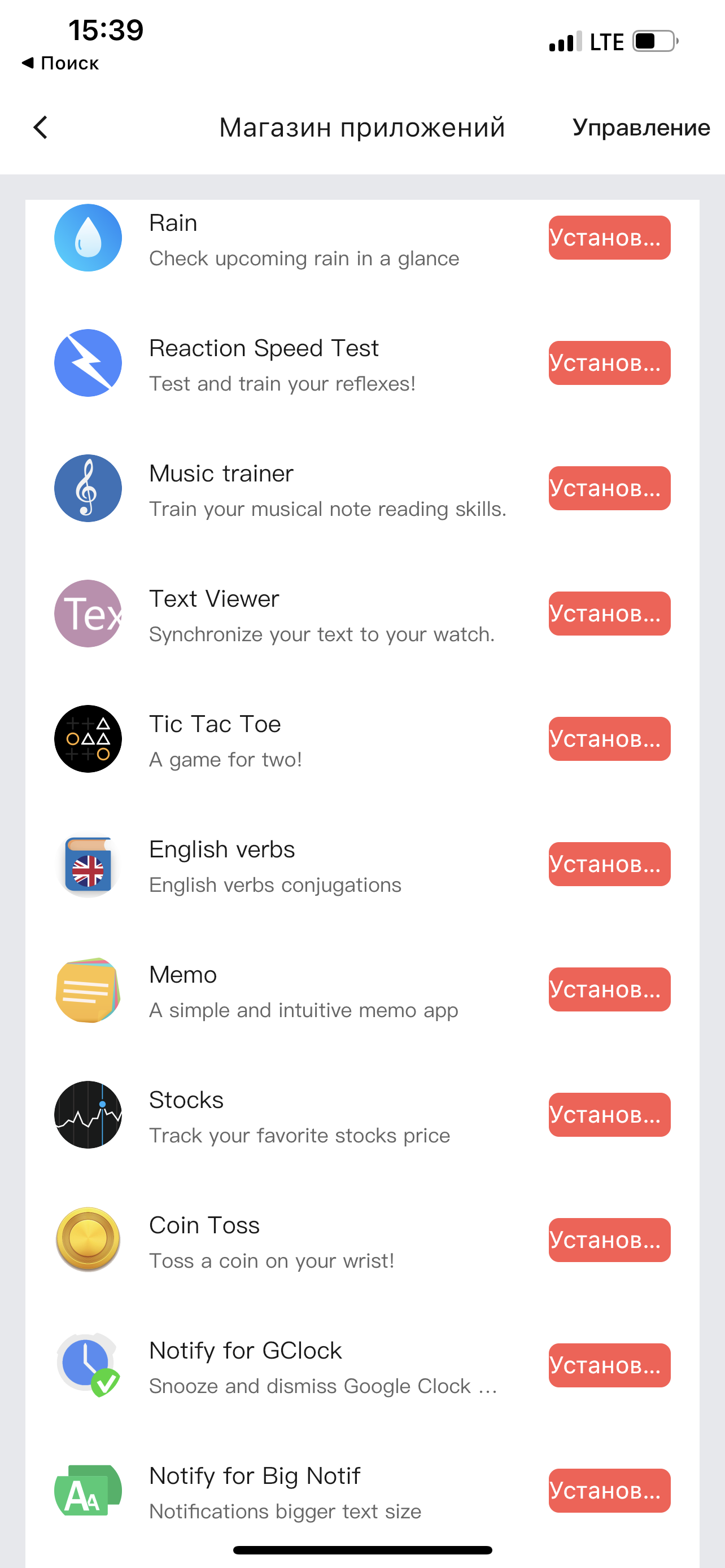Return to Поиск via status bar link
Viewport: 725px width, 1568px height.
coord(61,63)
